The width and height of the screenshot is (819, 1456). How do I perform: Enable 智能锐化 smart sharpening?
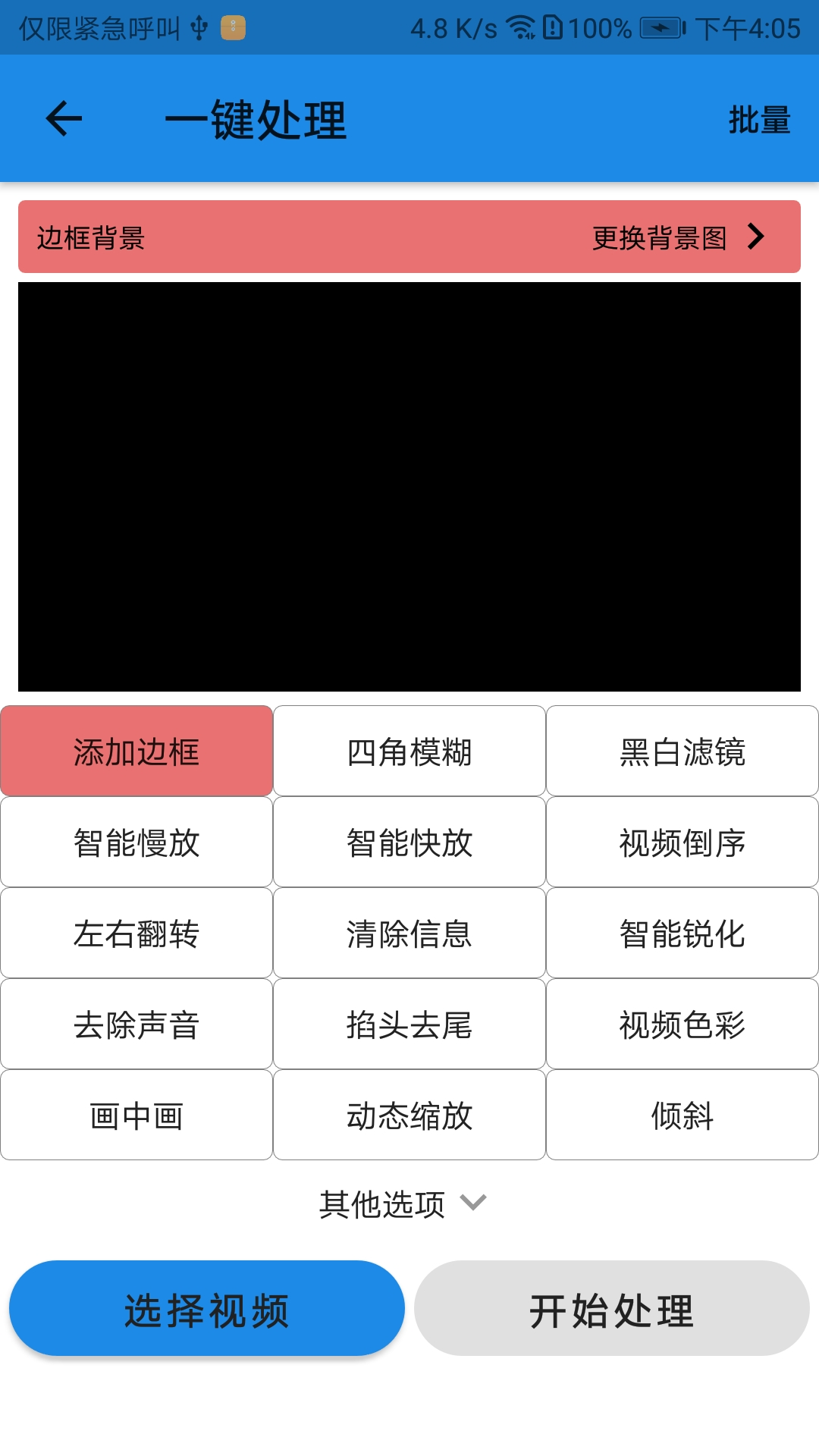point(682,933)
